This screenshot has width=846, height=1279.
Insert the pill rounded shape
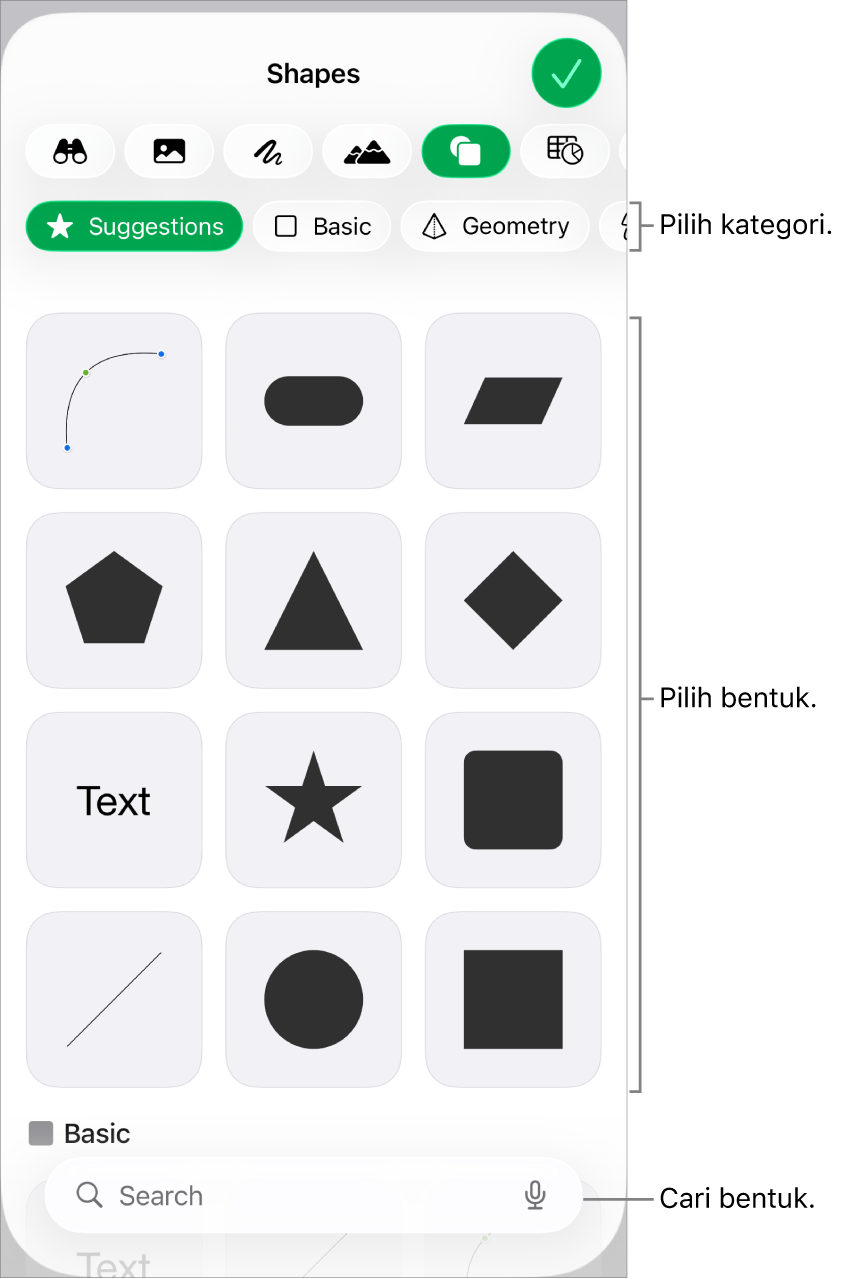[x=313, y=401]
